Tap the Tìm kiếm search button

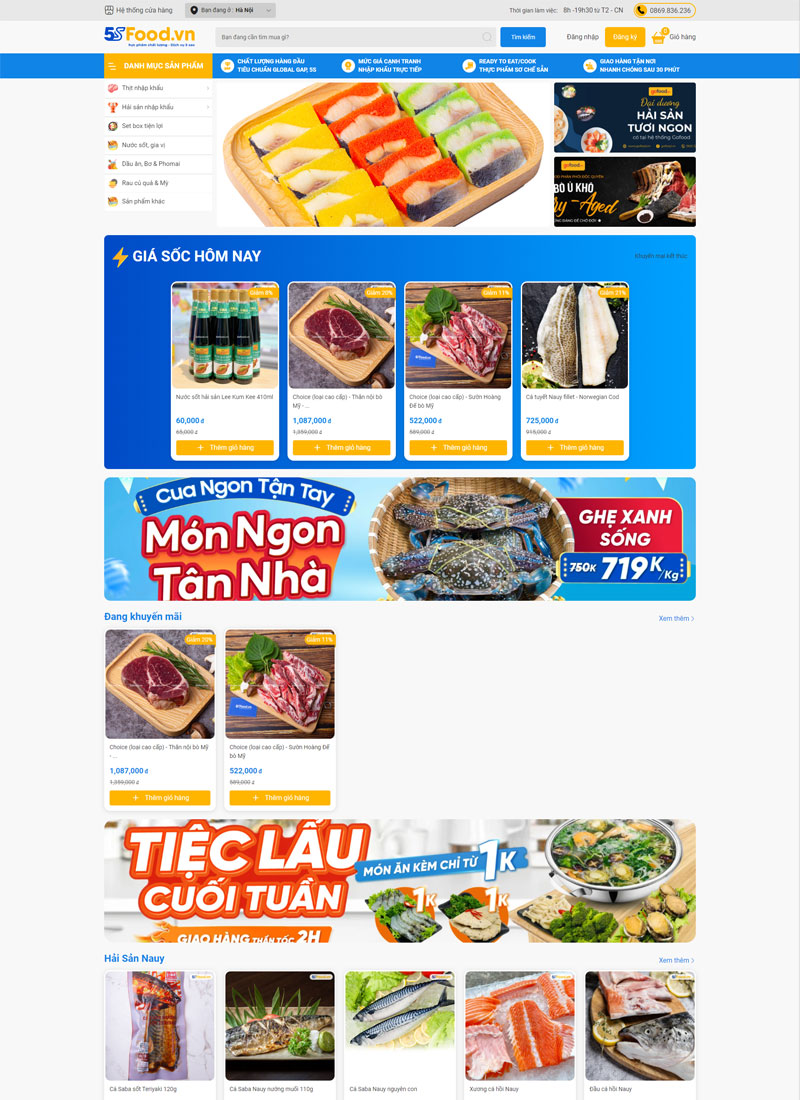pos(523,37)
